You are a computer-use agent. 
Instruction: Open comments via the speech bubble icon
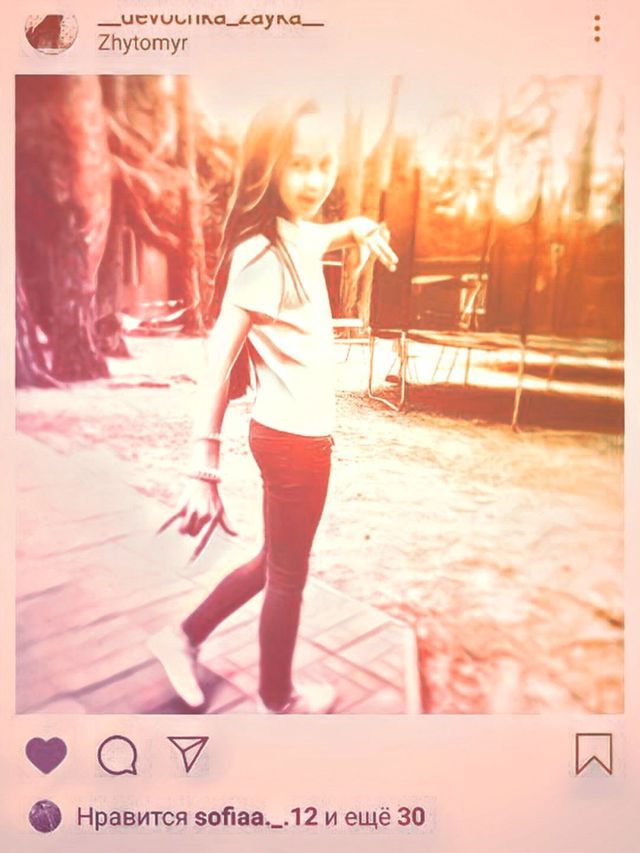117,755
